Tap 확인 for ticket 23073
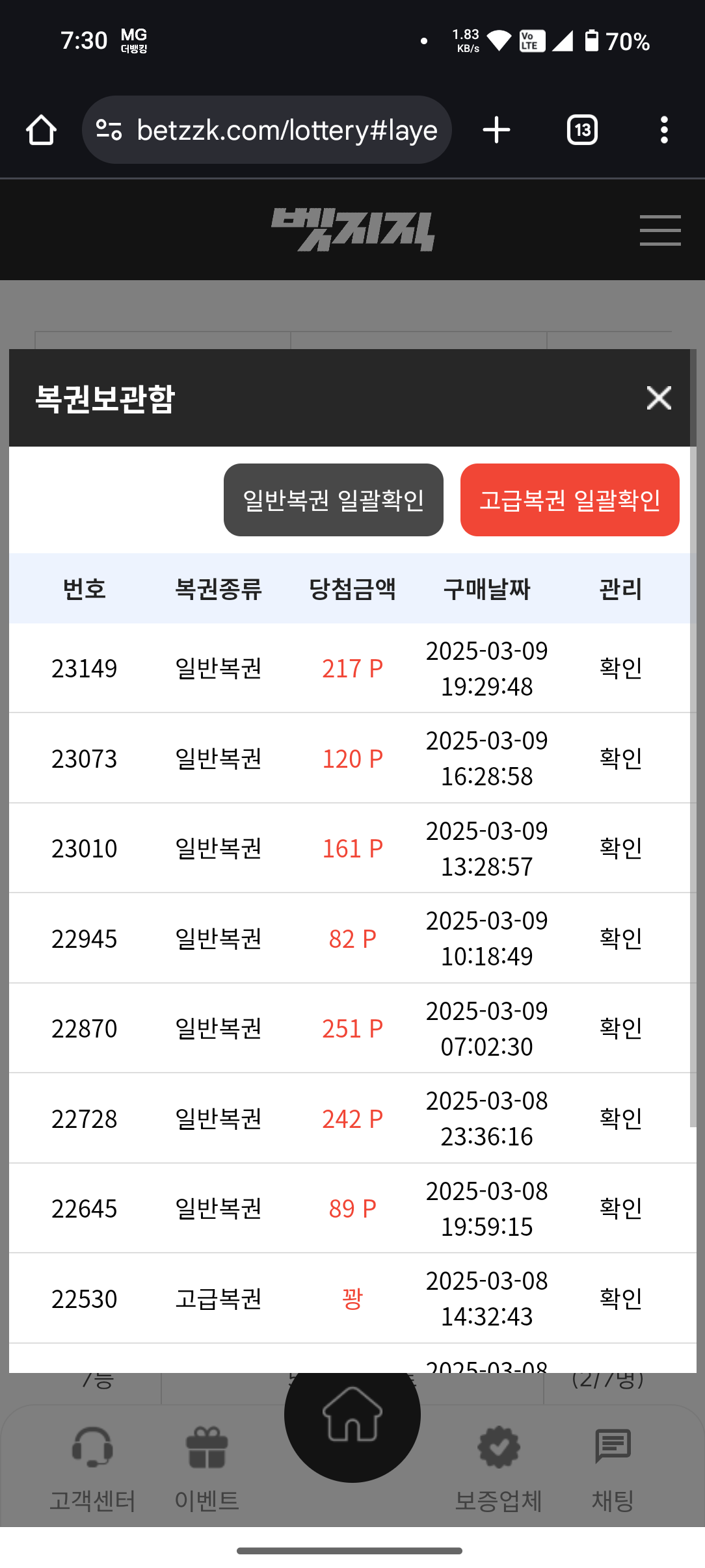705x1568 pixels. tap(620, 758)
